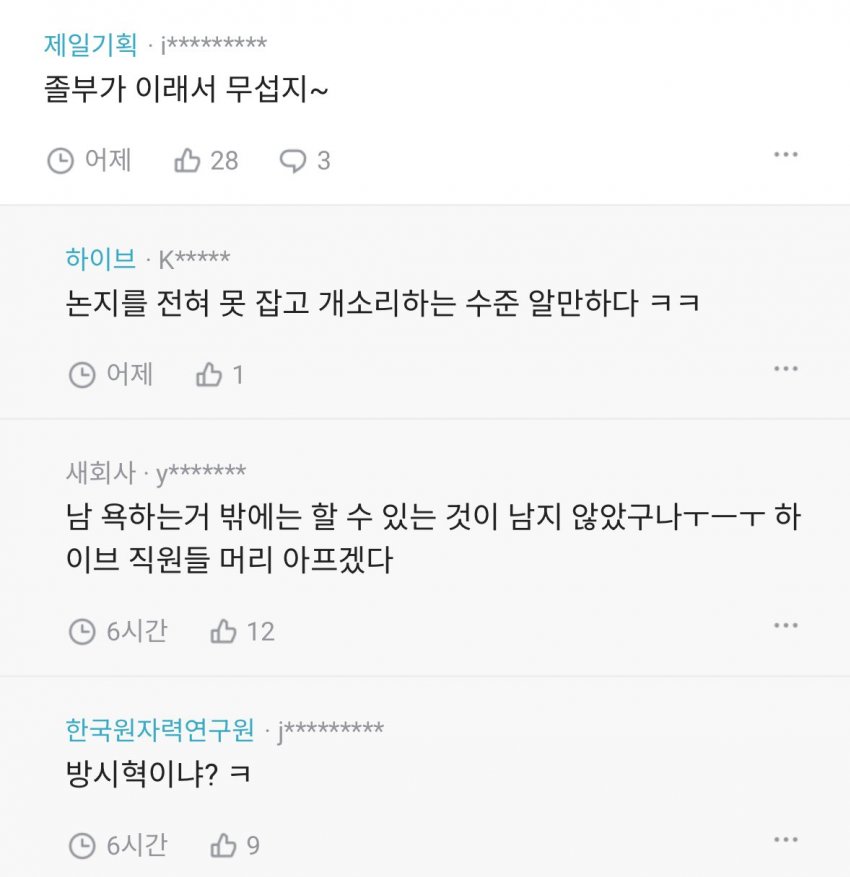This screenshot has height=877, width=850.
Task: Open the 하이브 company link
Action: [x=101, y=259]
